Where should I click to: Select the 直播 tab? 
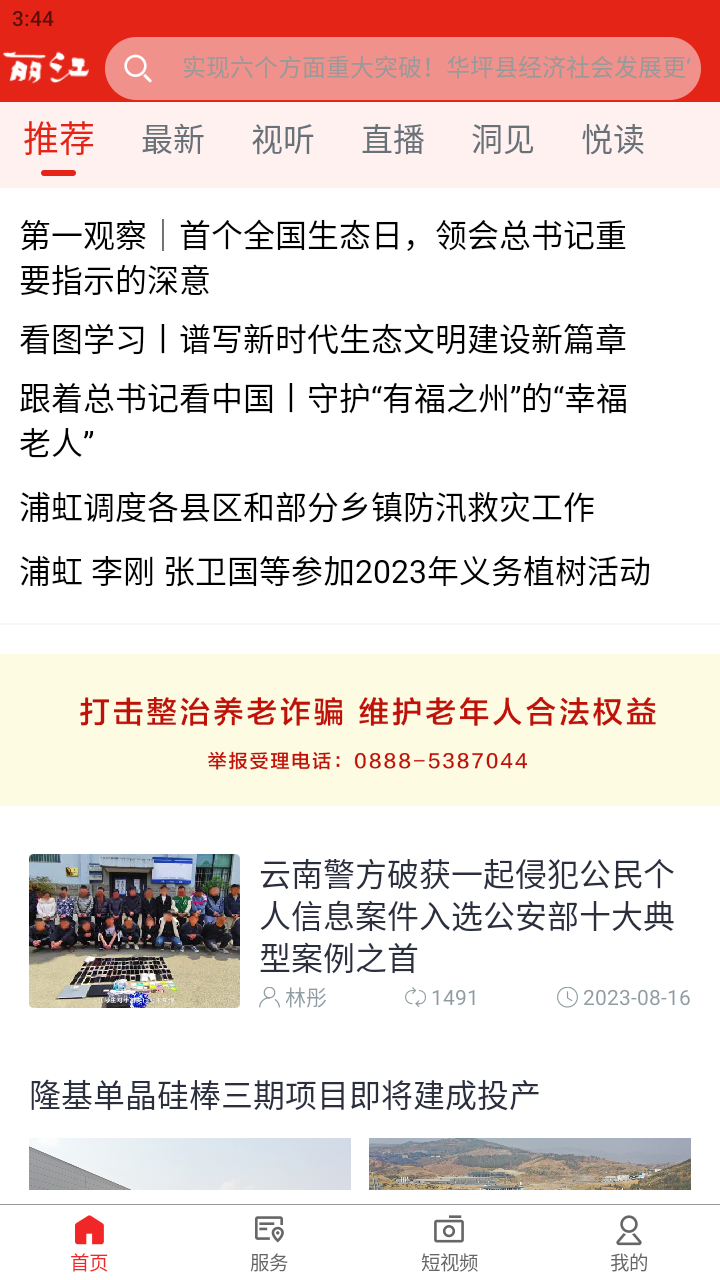(393, 141)
